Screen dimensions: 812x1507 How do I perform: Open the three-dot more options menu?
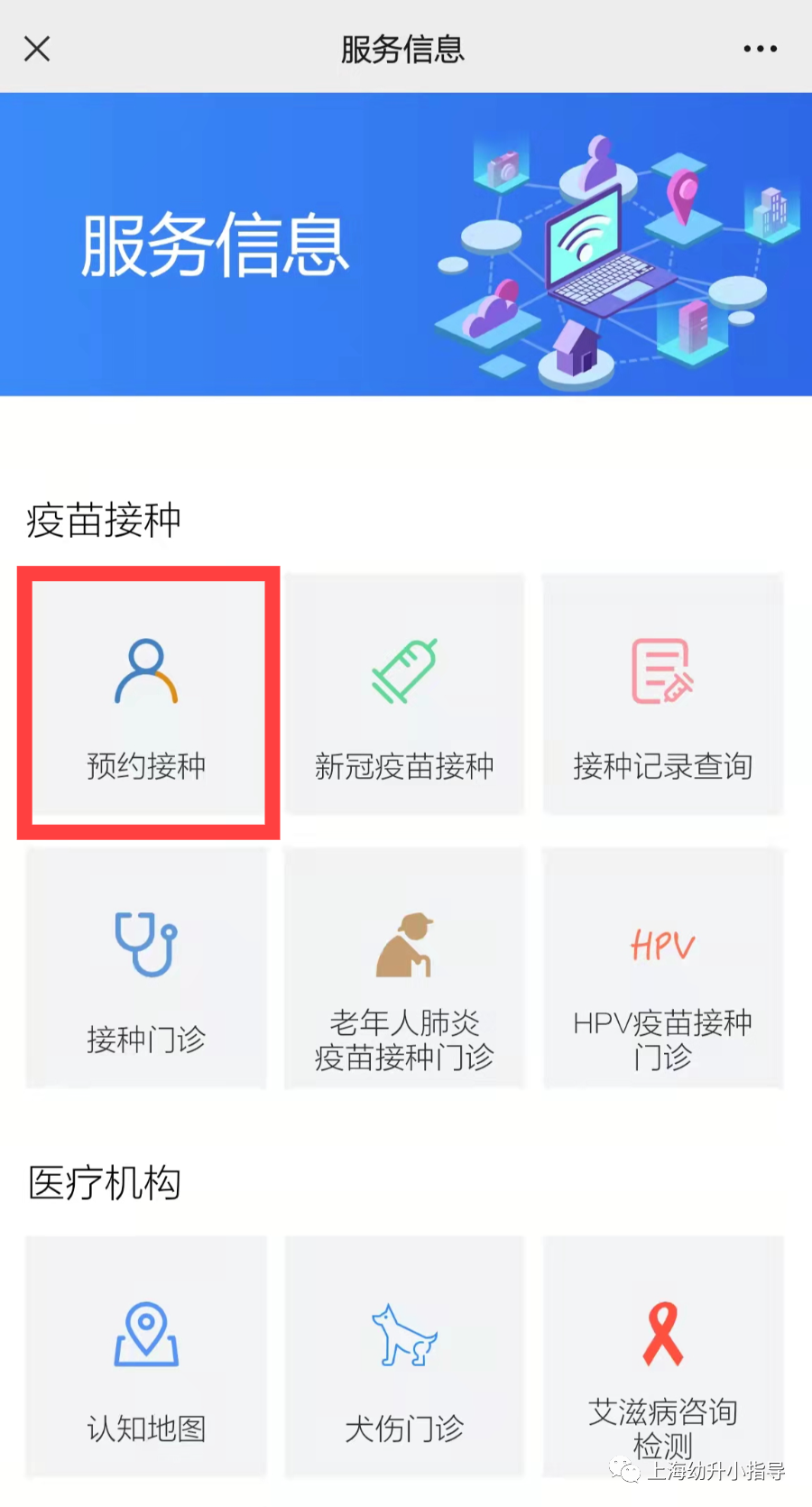(761, 50)
